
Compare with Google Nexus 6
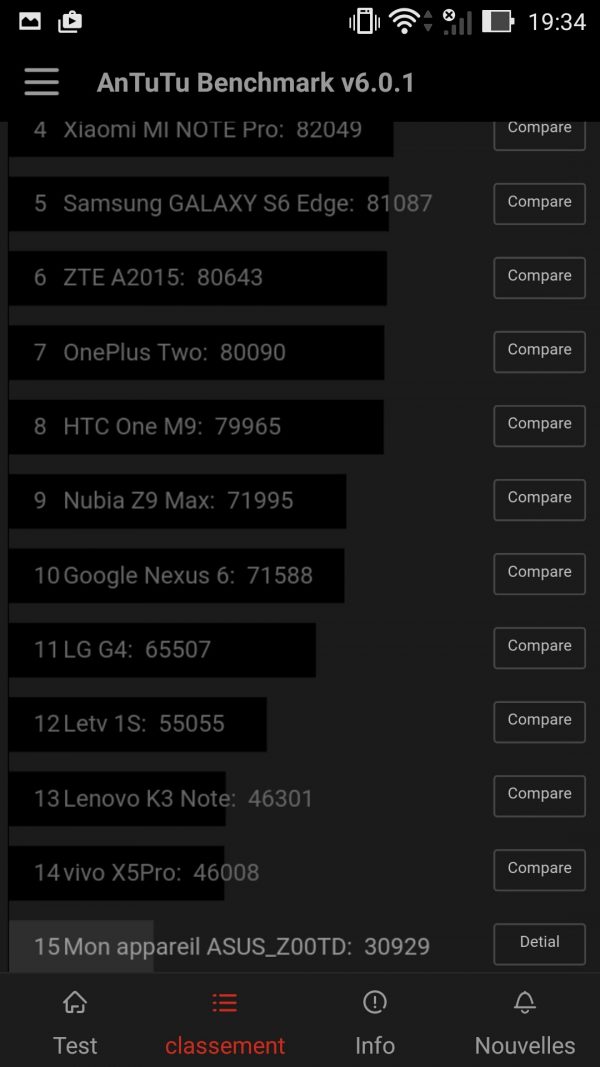tap(539, 573)
